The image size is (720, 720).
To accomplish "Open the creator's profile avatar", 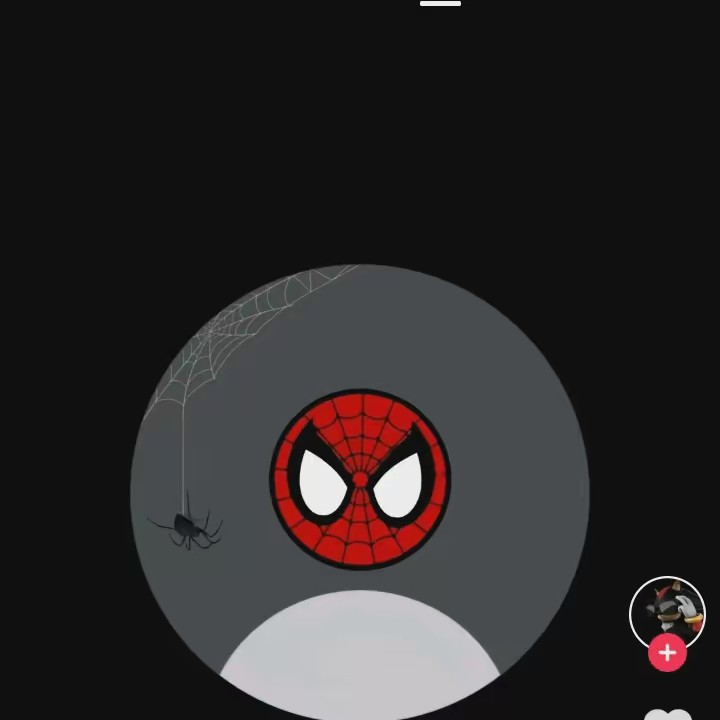I will point(667,612).
